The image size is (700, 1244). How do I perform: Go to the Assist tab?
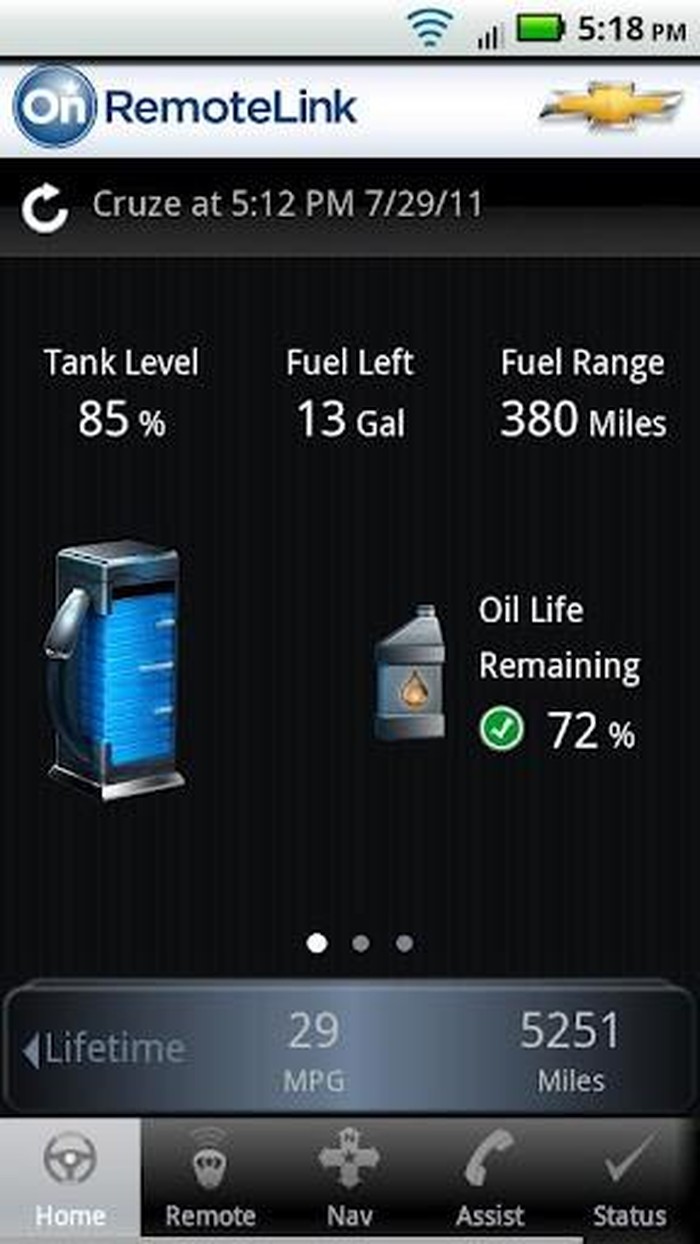pos(490,1182)
